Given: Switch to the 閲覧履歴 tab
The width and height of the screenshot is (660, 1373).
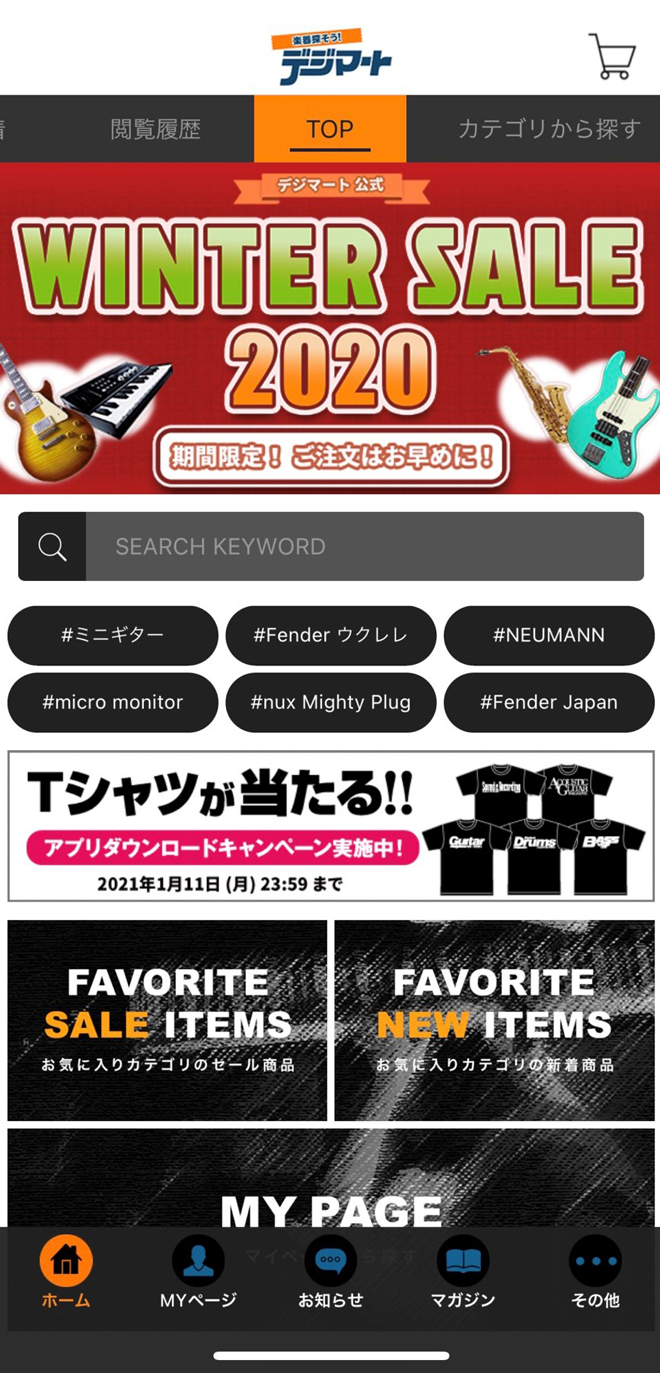Looking at the screenshot, I should point(155,129).
